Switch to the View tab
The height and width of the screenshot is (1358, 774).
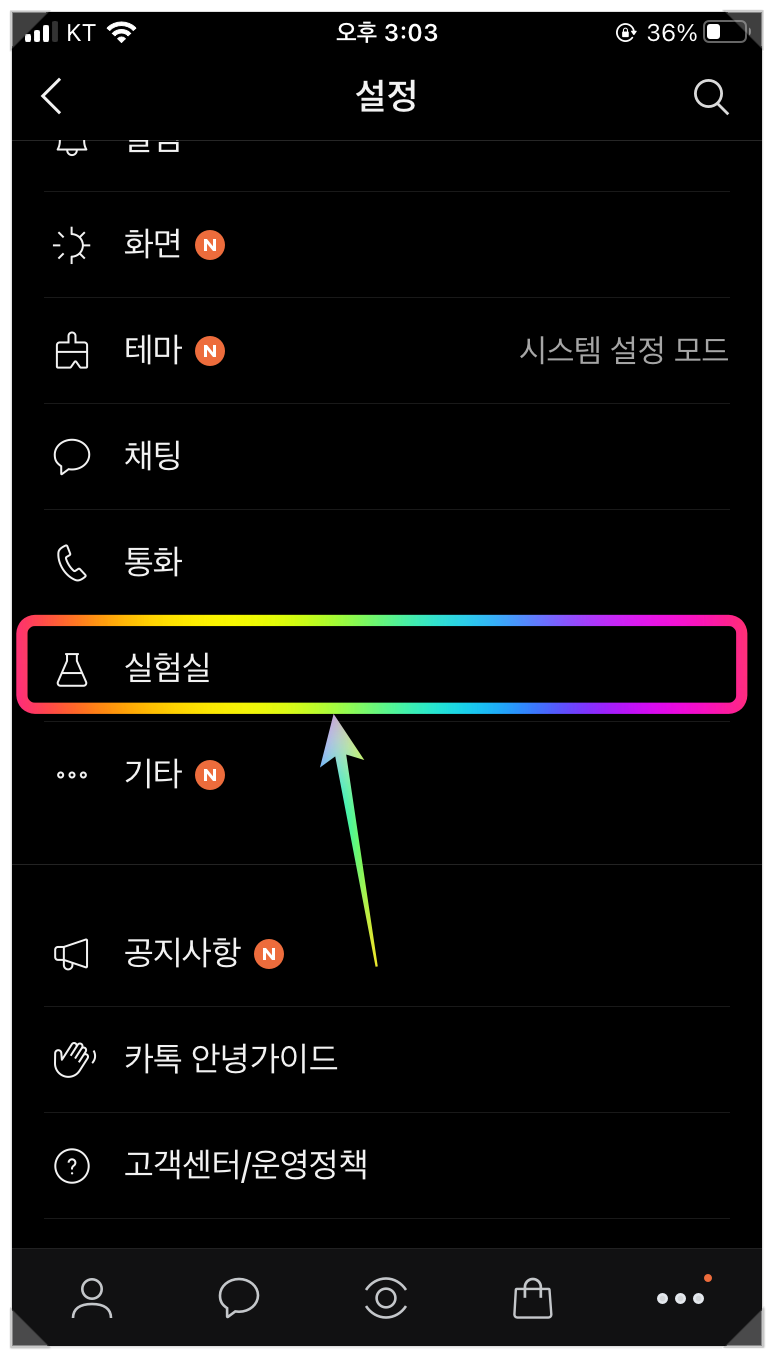(386, 1298)
